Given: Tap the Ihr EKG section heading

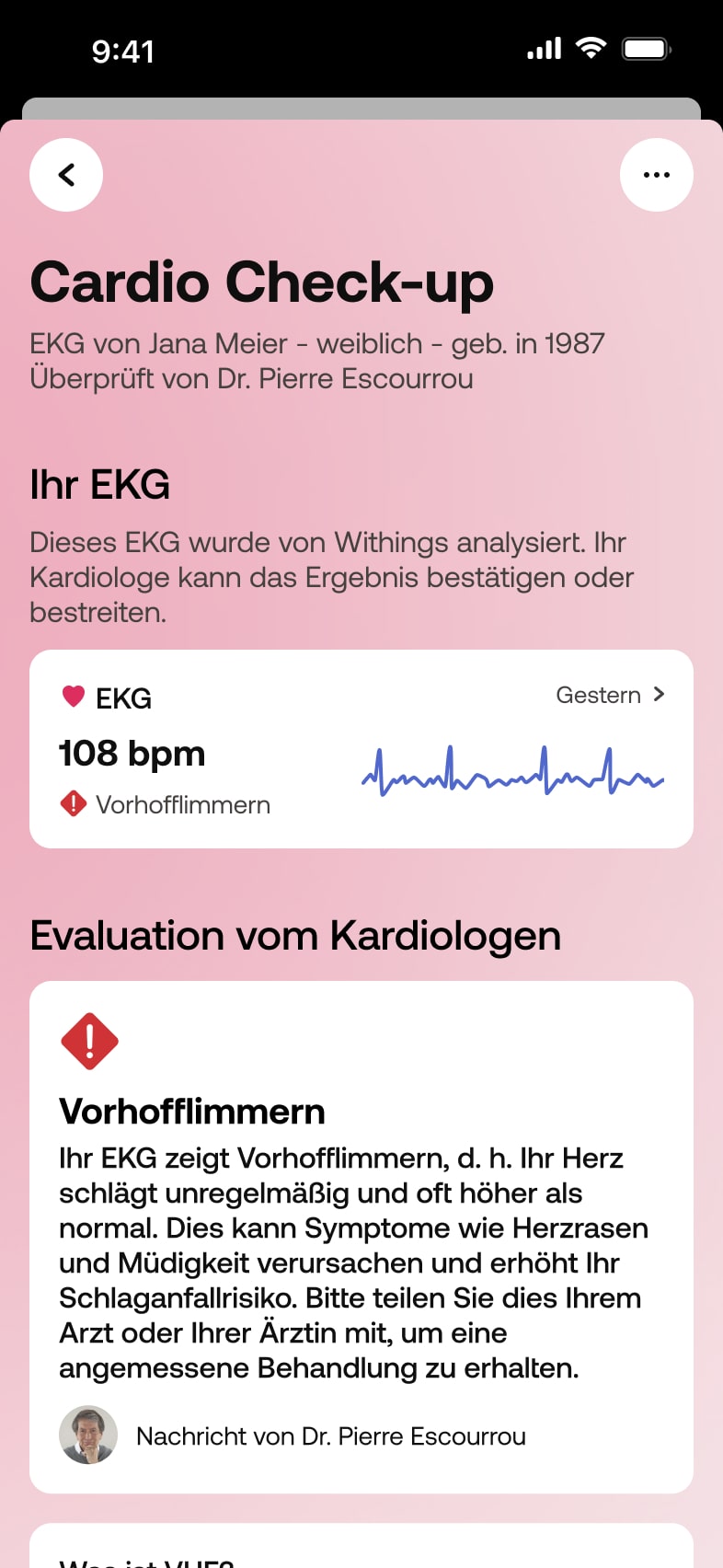Looking at the screenshot, I should pos(100,485).
